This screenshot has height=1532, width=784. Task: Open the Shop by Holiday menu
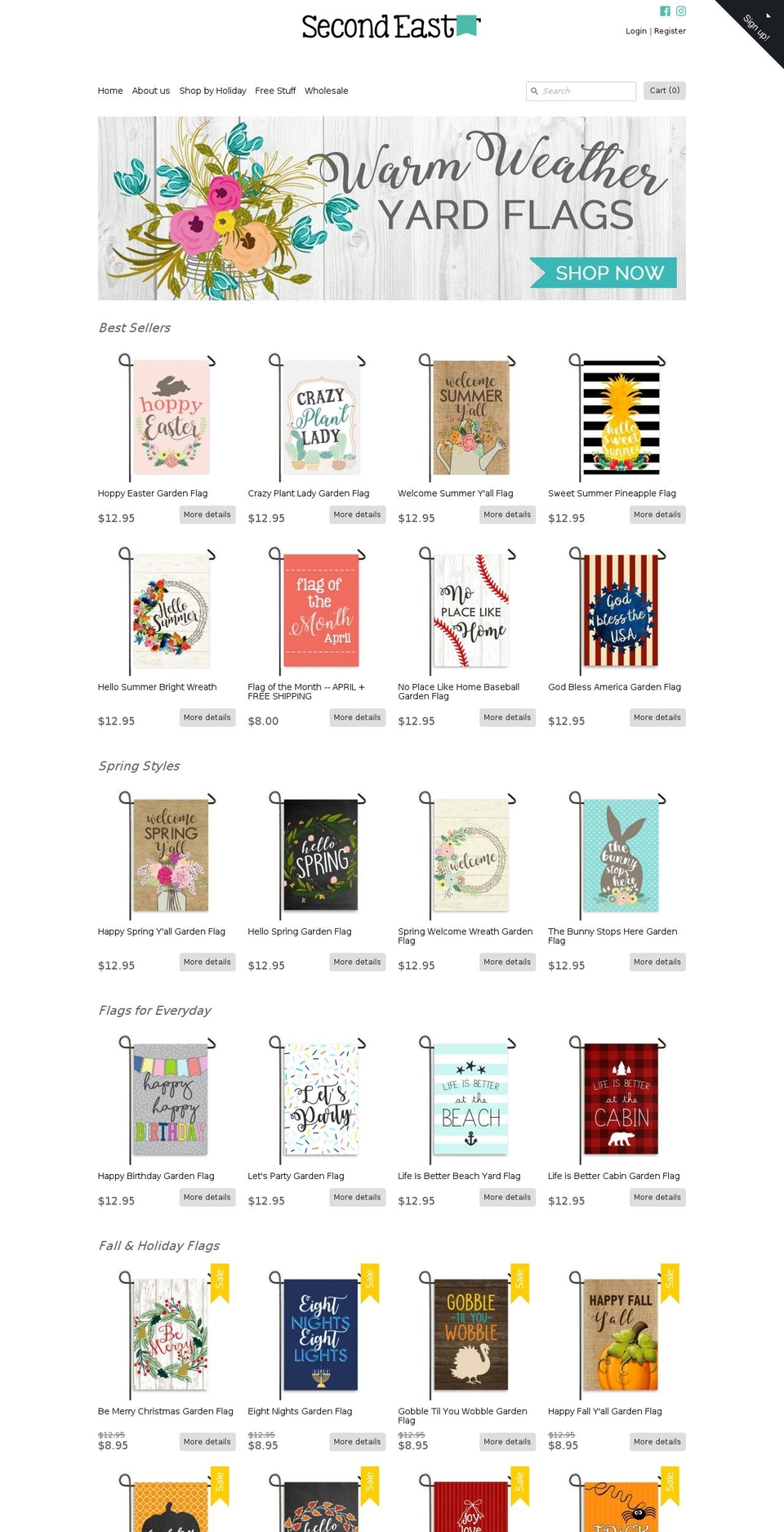click(x=212, y=91)
